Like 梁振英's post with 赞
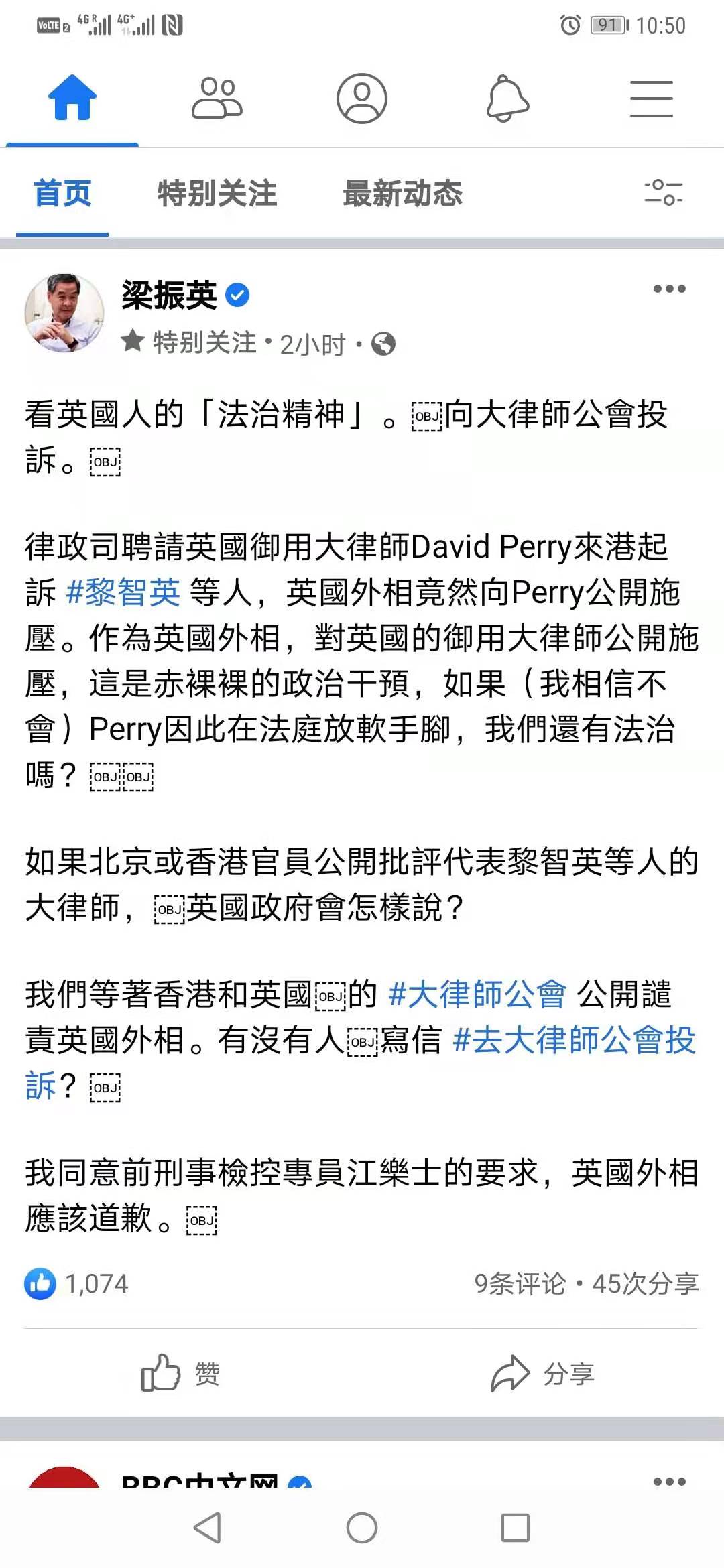 [181, 1373]
